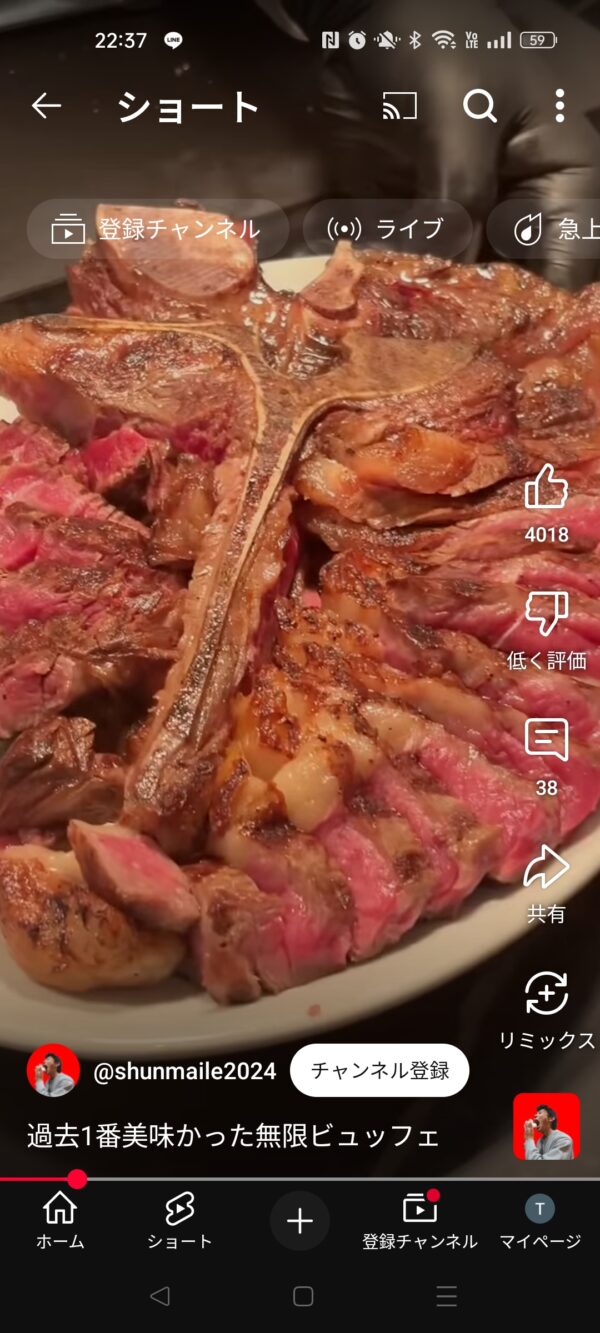
Task: Open the 38 comments
Action: [x=546, y=757]
